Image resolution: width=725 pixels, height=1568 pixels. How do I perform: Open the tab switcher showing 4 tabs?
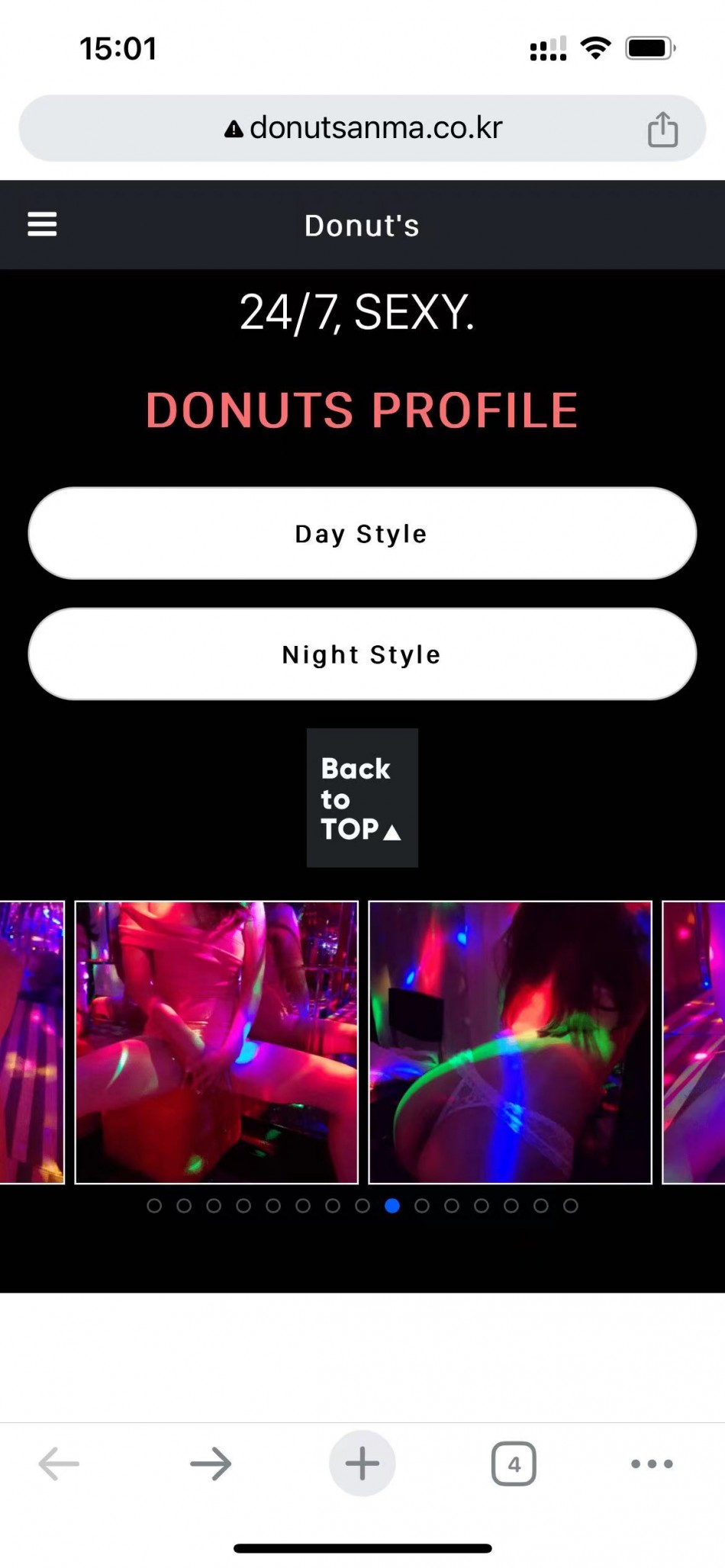coord(514,1463)
